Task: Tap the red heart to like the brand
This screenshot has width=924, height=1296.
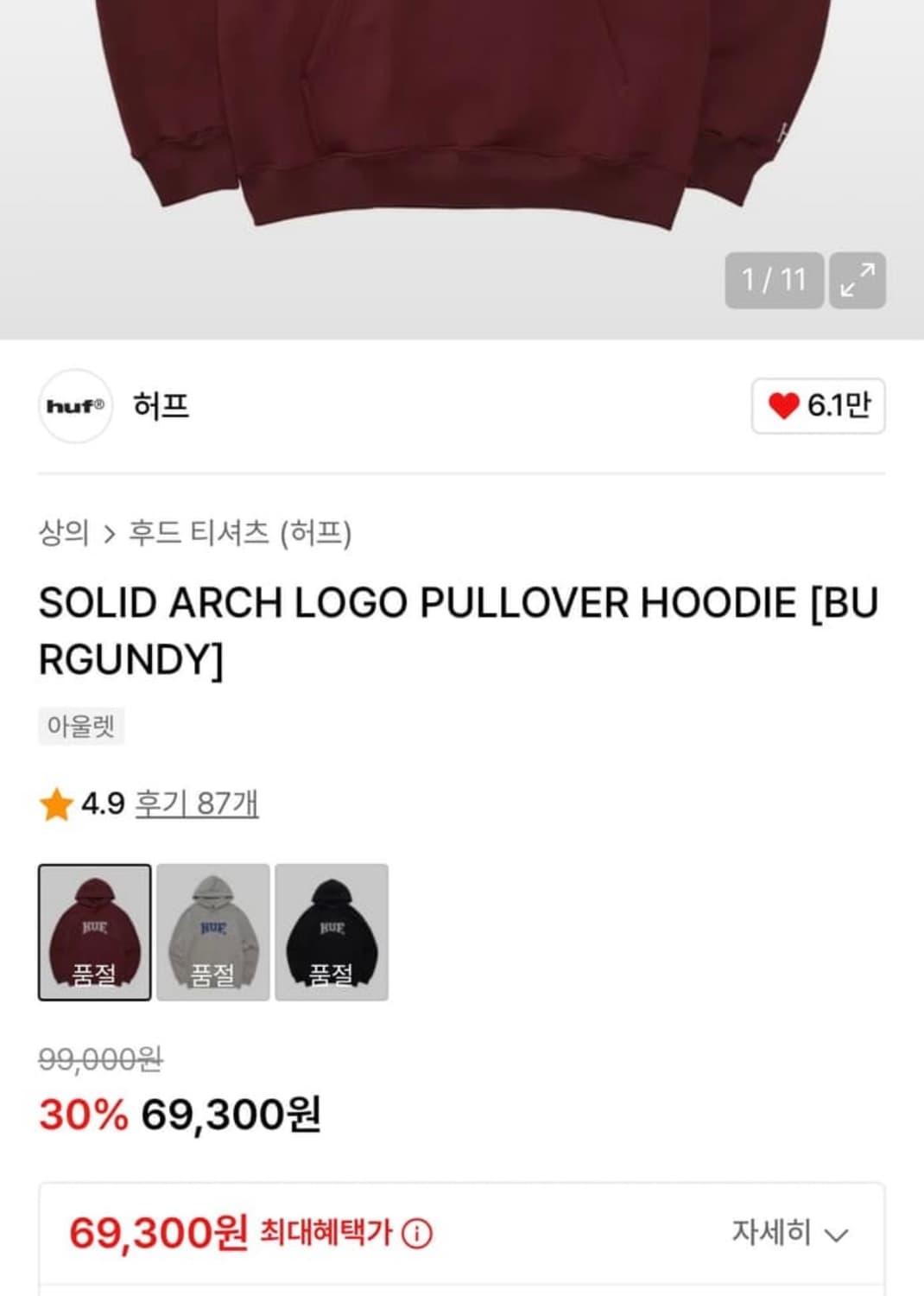Action: [784, 407]
